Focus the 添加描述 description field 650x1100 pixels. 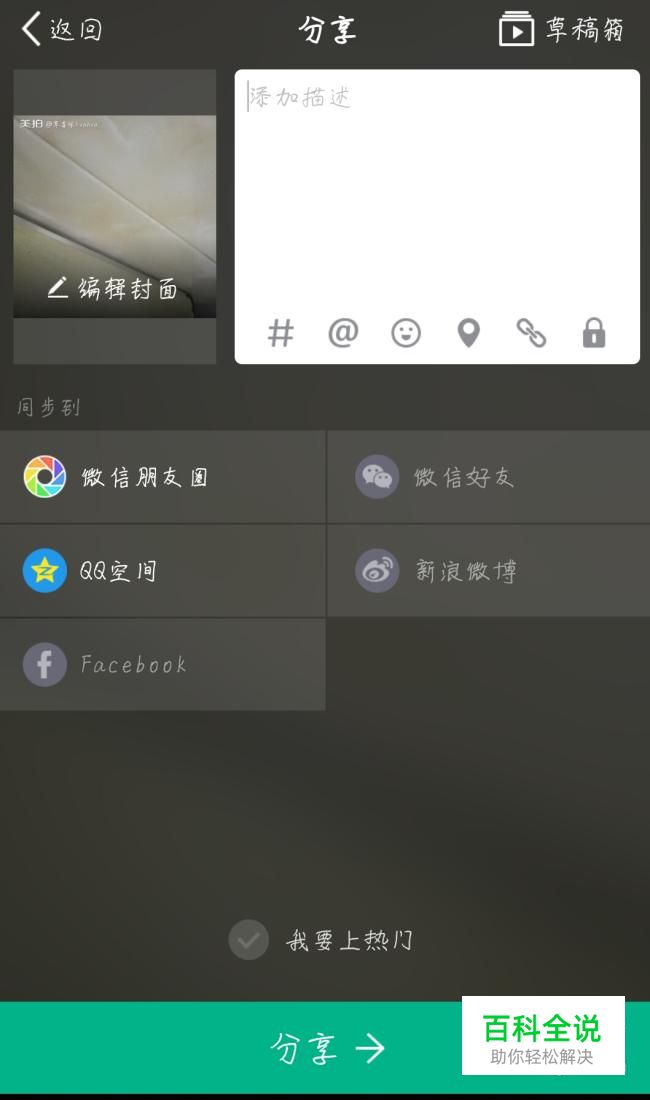pyautogui.click(x=437, y=189)
